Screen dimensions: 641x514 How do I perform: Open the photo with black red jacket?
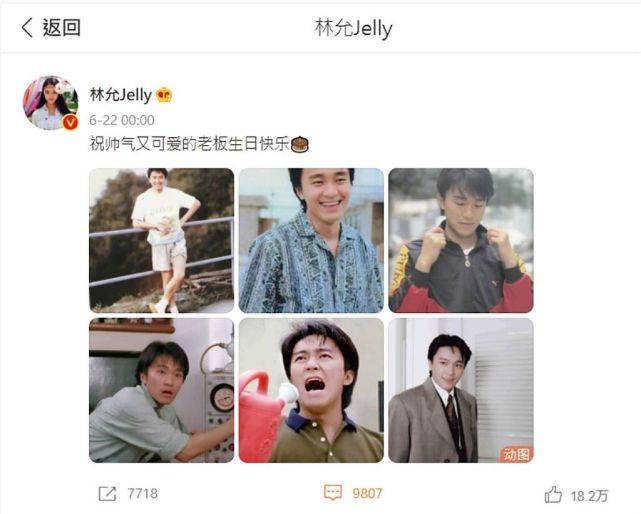[x=460, y=240]
